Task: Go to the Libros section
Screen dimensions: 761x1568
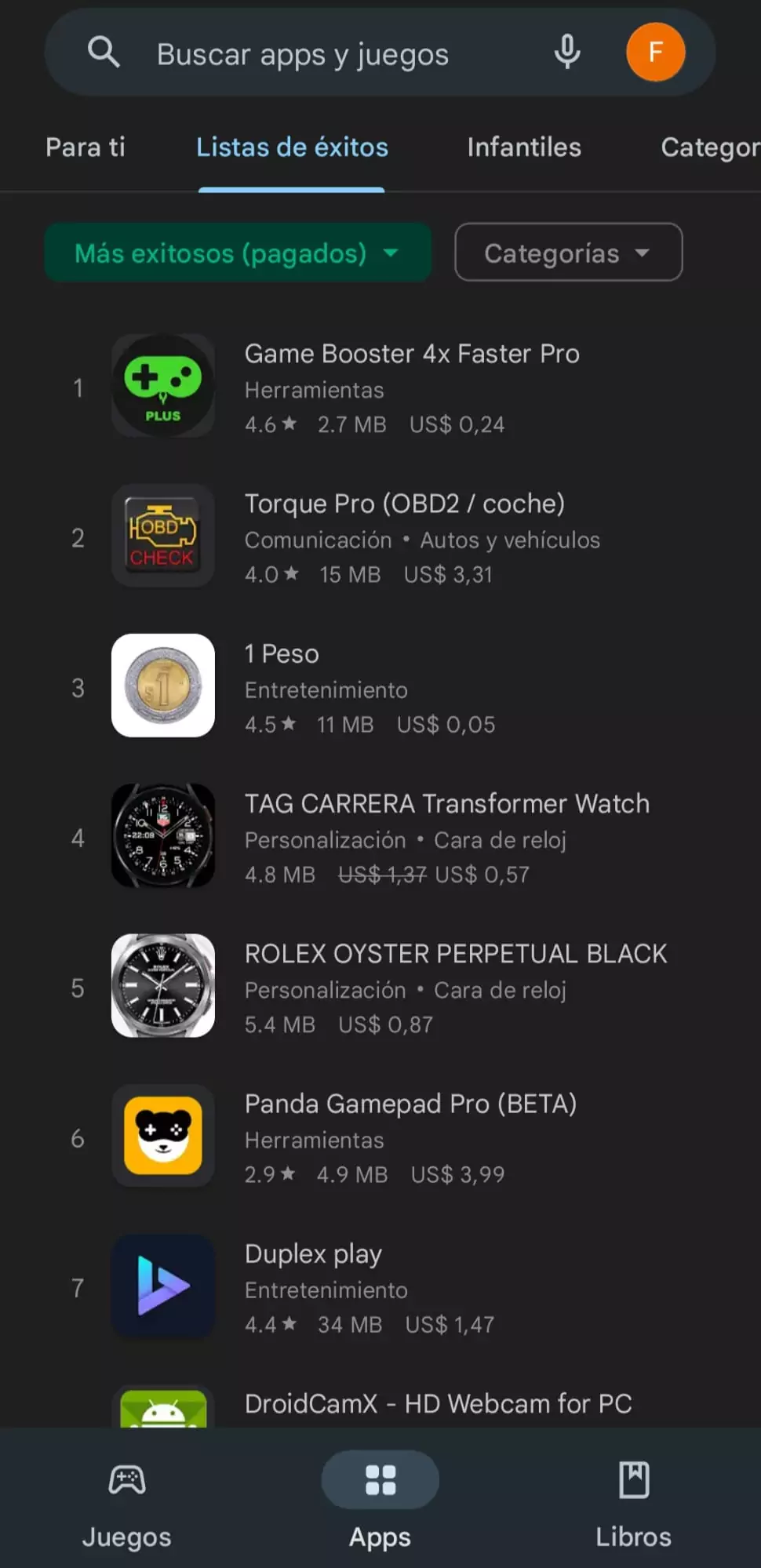Action: 633,1500
